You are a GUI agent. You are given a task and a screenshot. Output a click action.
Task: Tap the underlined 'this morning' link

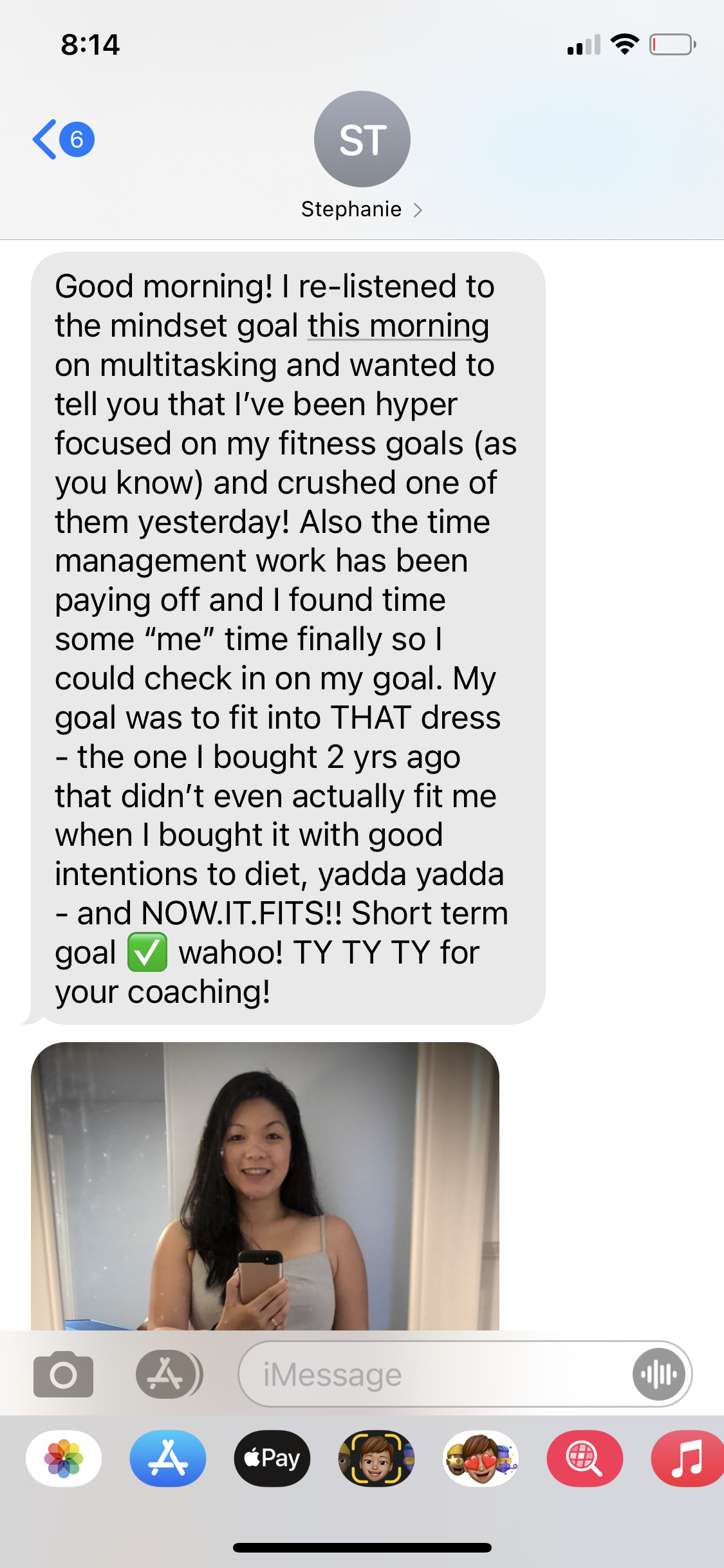pos(398,326)
